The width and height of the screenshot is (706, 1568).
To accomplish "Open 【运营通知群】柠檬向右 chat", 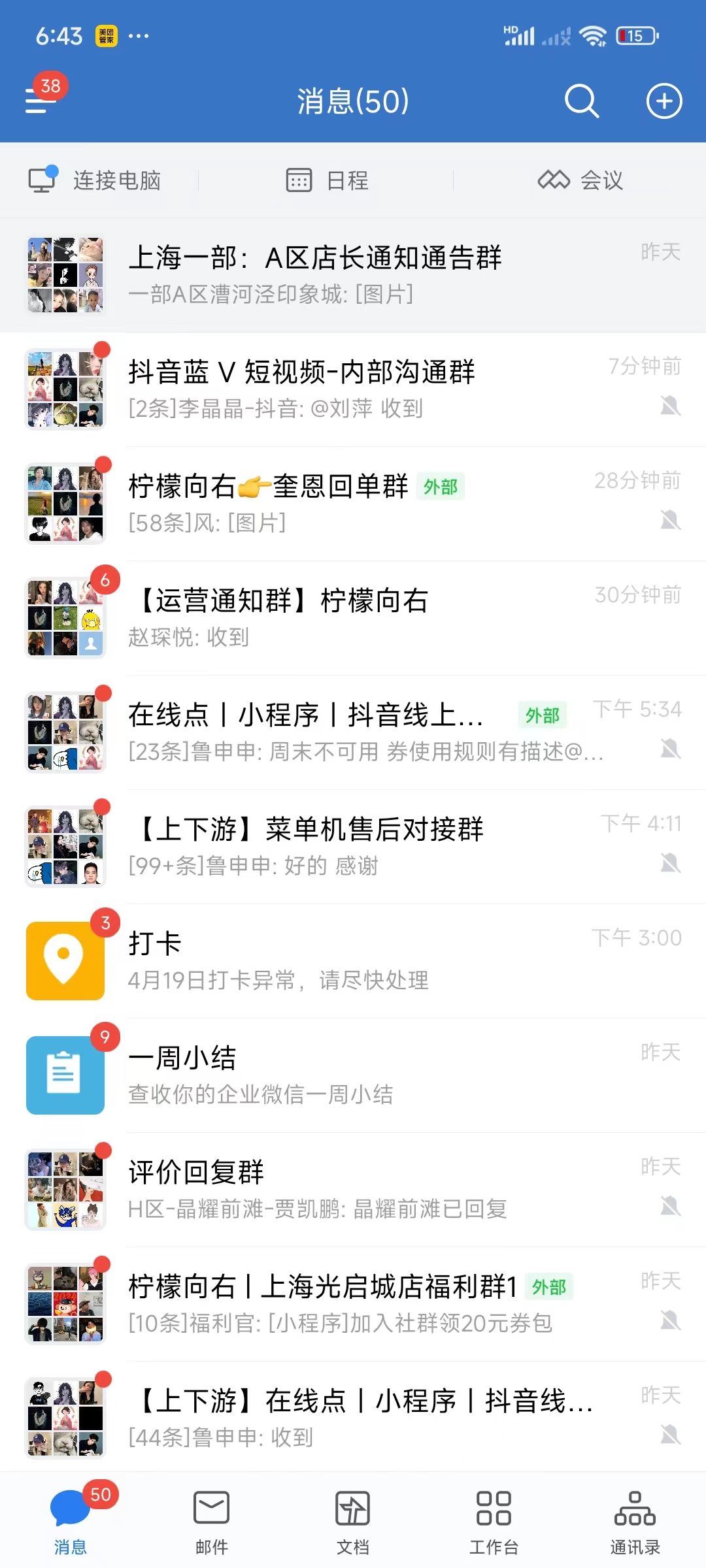I will 353,618.
